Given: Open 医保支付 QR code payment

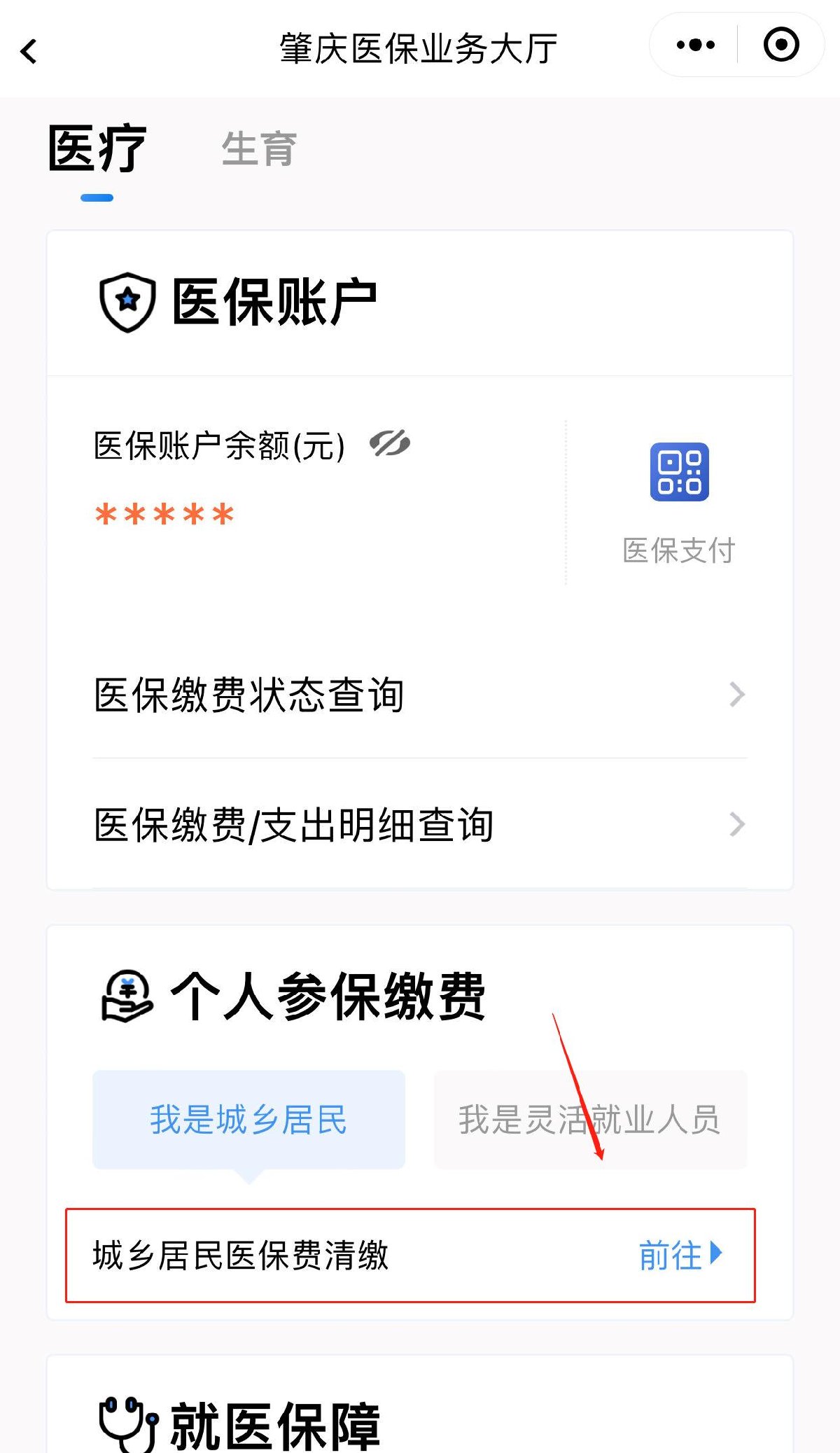Looking at the screenshot, I should [x=679, y=472].
